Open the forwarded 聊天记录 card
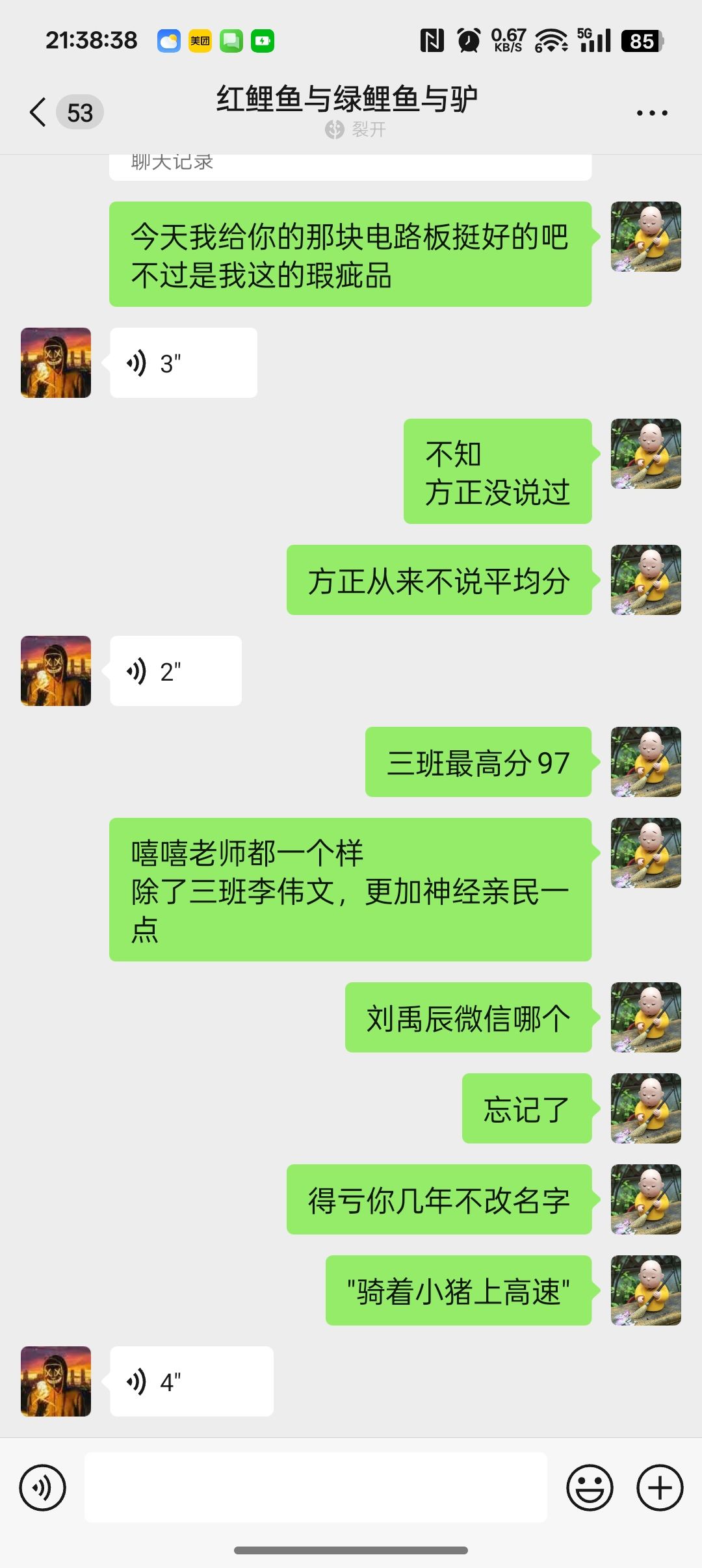702x1568 pixels. tap(350, 166)
